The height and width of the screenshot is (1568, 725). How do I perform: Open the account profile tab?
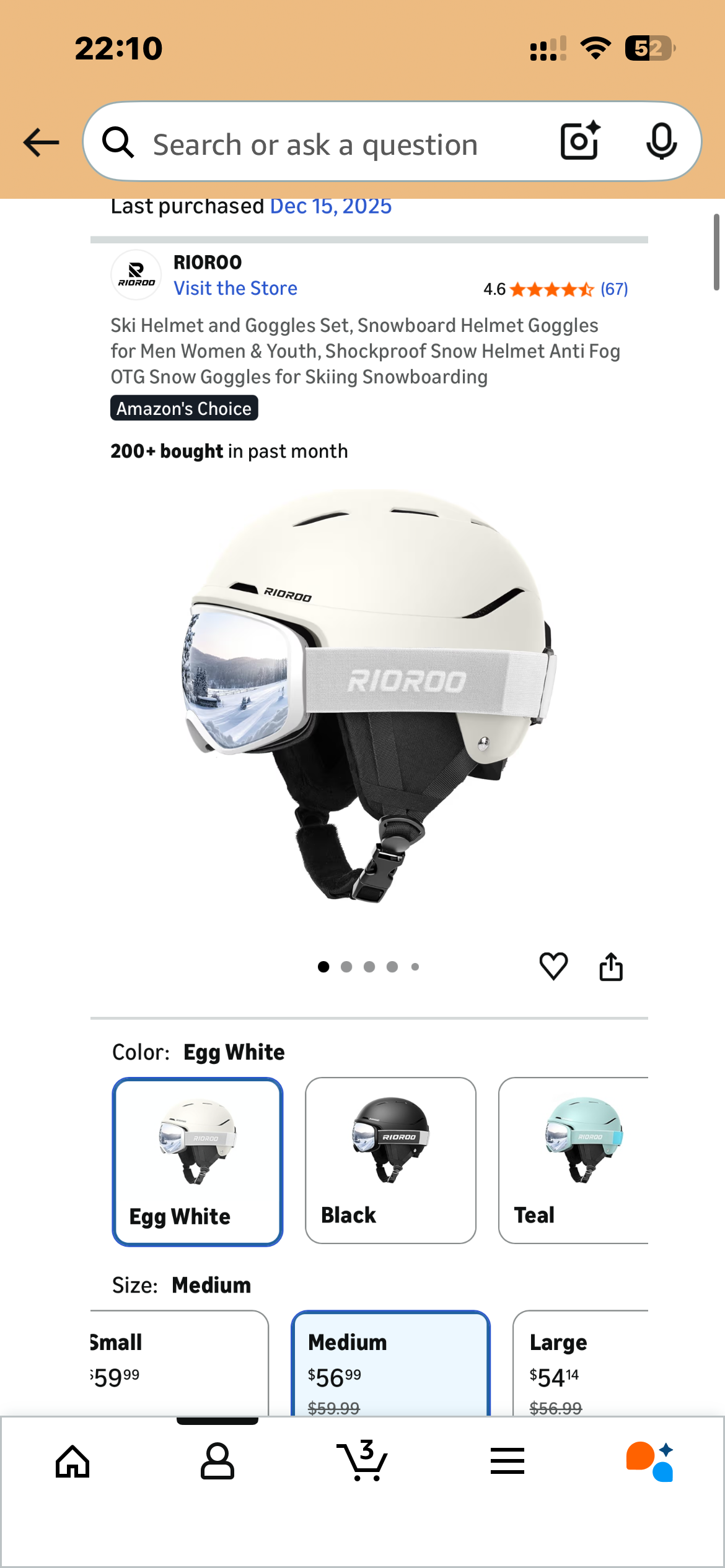click(217, 1461)
